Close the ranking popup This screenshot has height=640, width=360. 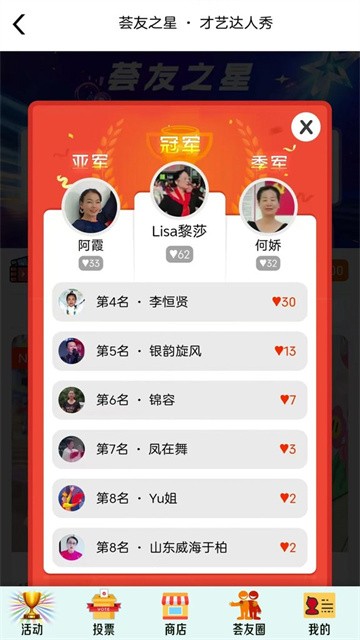(x=306, y=127)
